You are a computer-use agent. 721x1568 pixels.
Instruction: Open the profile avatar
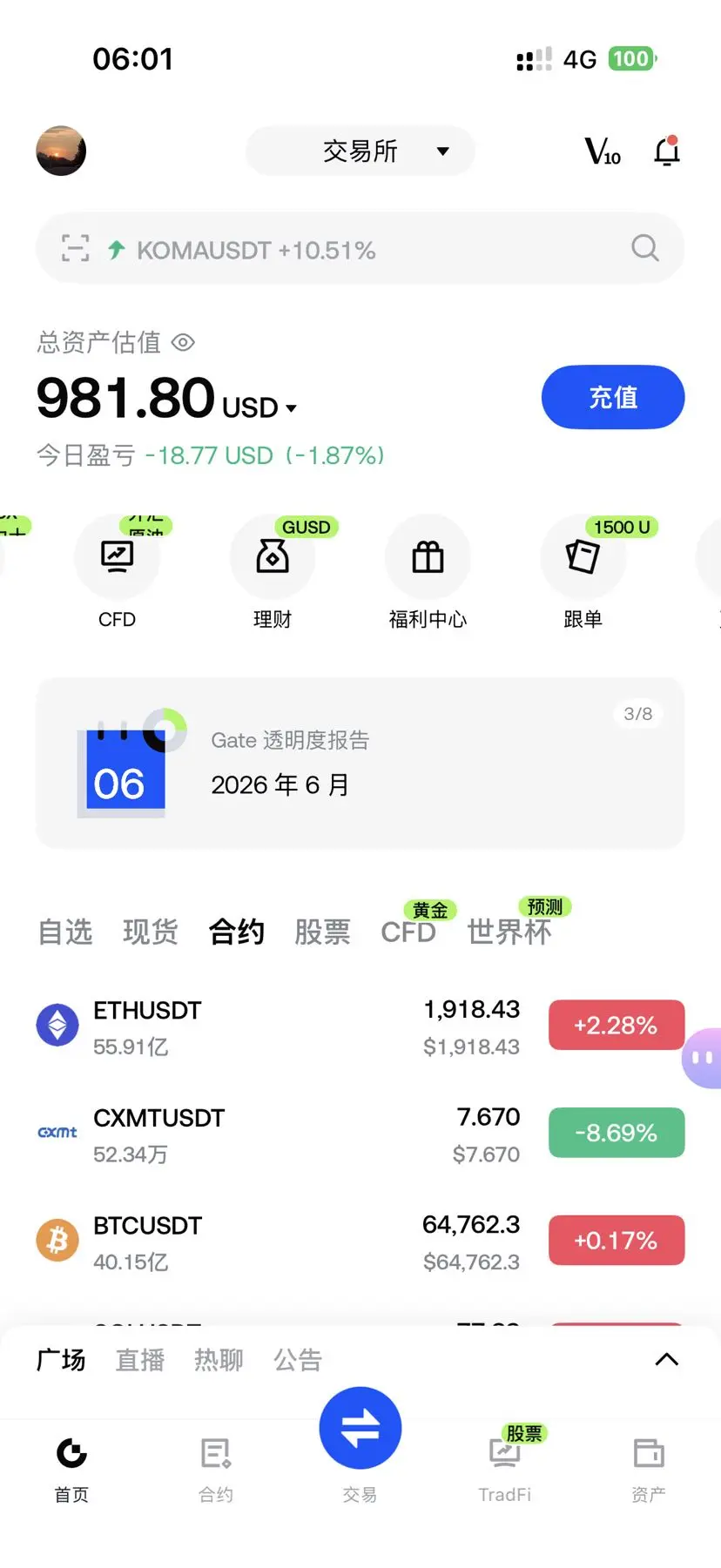(x=61, y=151)
